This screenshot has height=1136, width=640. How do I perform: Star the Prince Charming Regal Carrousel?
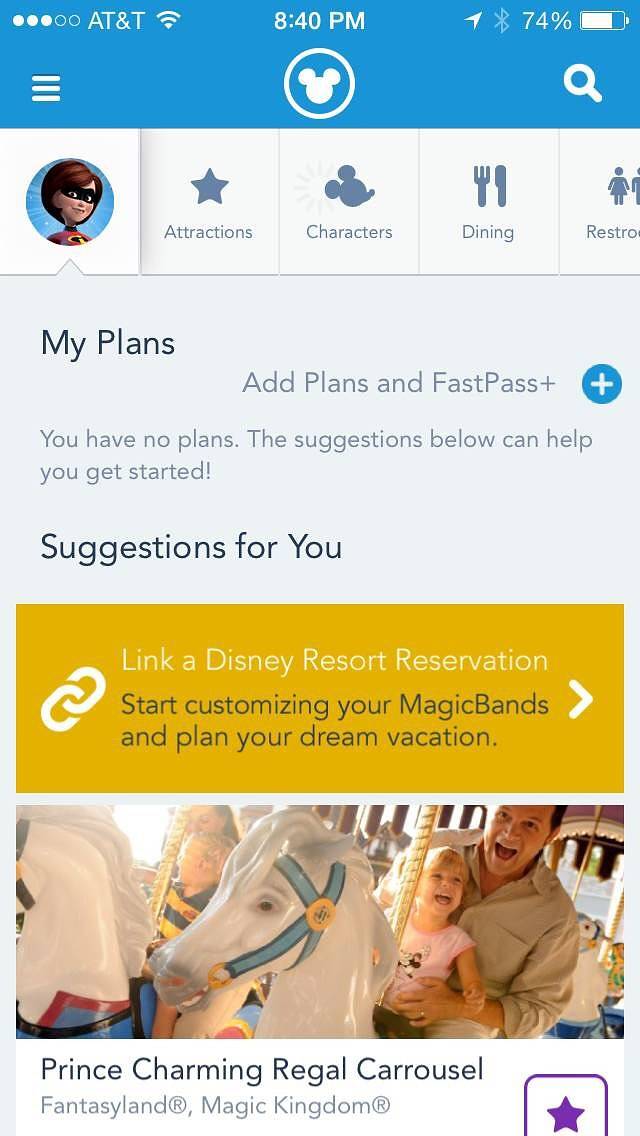click(565, 1112)
